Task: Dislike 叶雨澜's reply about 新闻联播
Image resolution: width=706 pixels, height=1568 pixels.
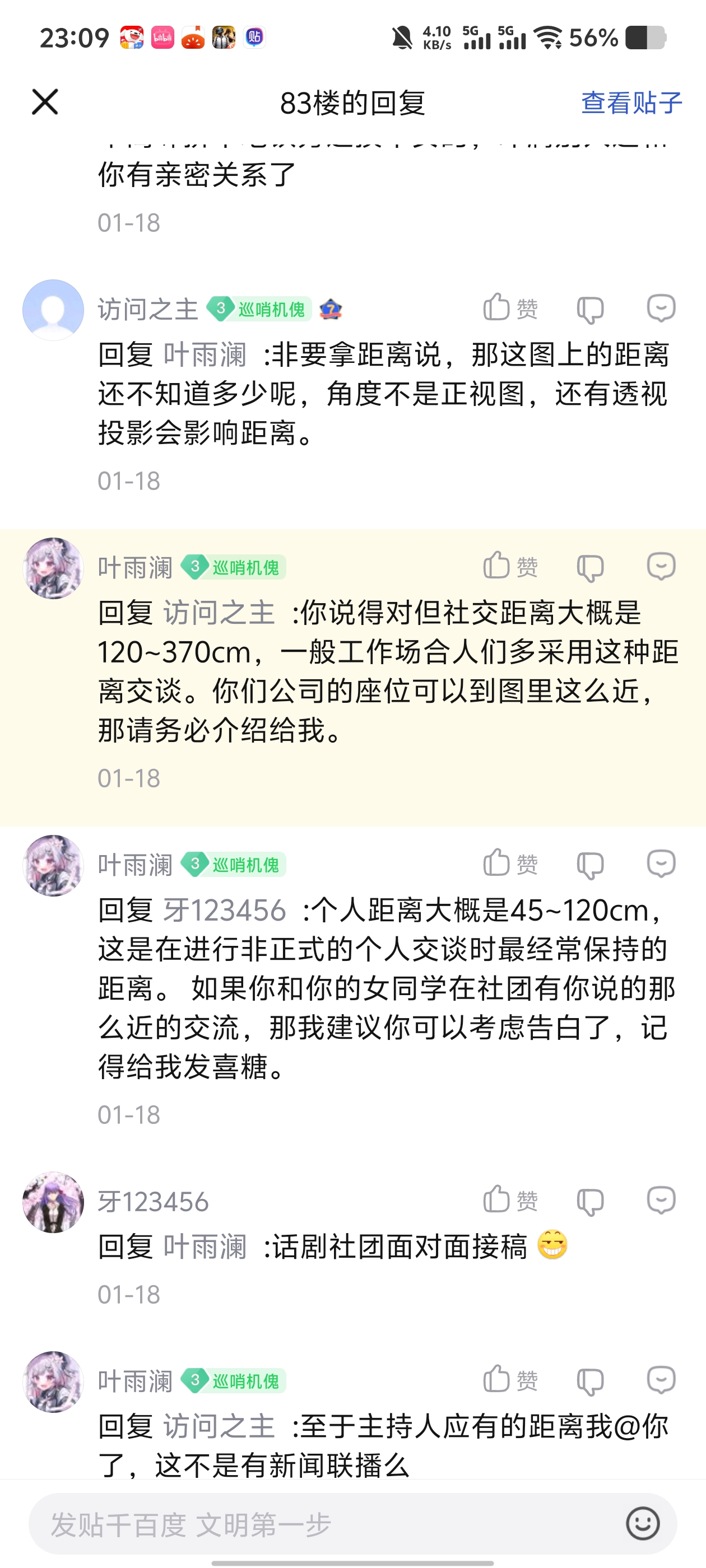Action: point(589,1380)
